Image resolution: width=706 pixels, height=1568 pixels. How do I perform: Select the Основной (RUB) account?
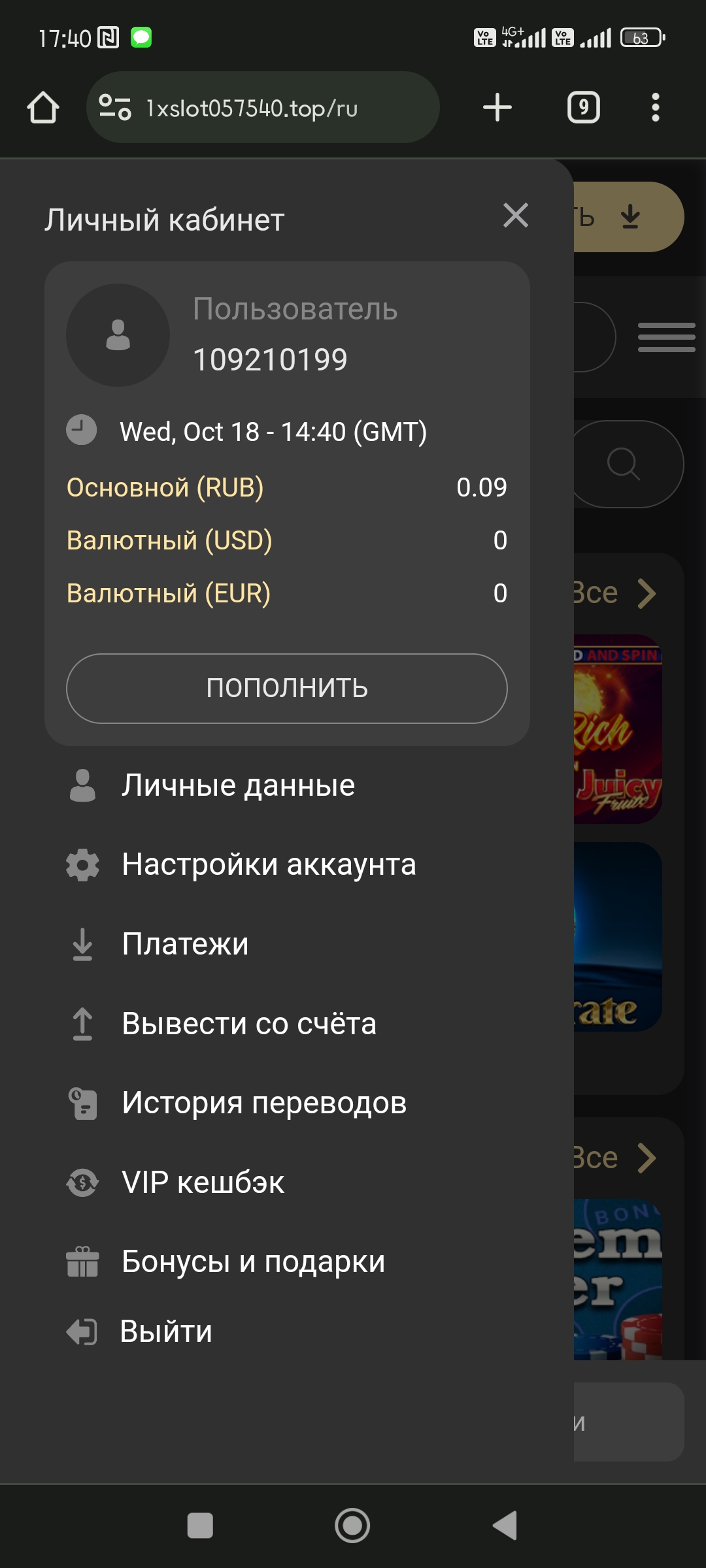[x=165, y=488]
